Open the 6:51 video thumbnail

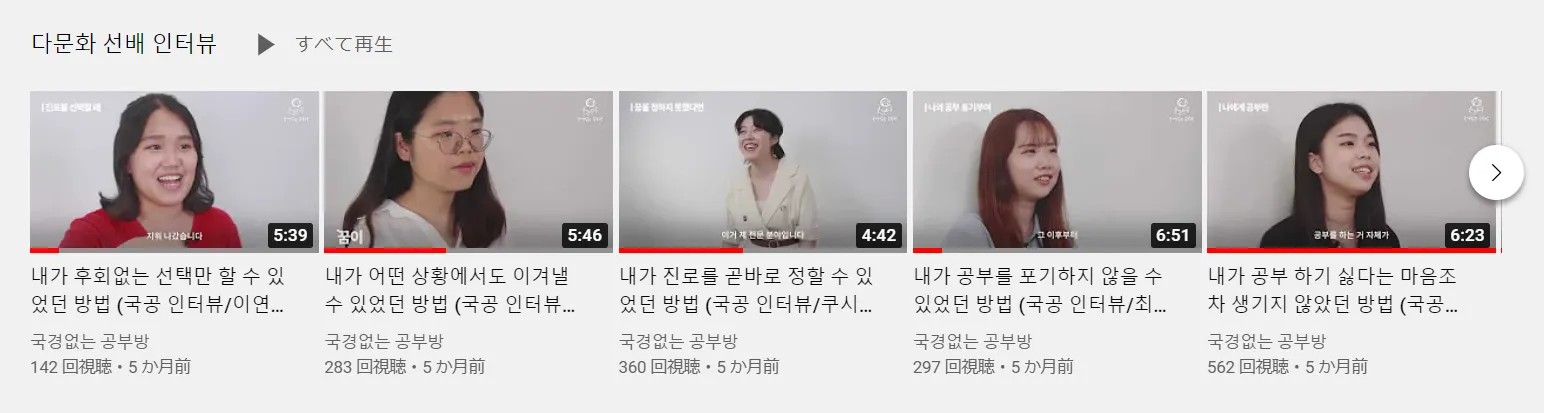point(1056,170)
